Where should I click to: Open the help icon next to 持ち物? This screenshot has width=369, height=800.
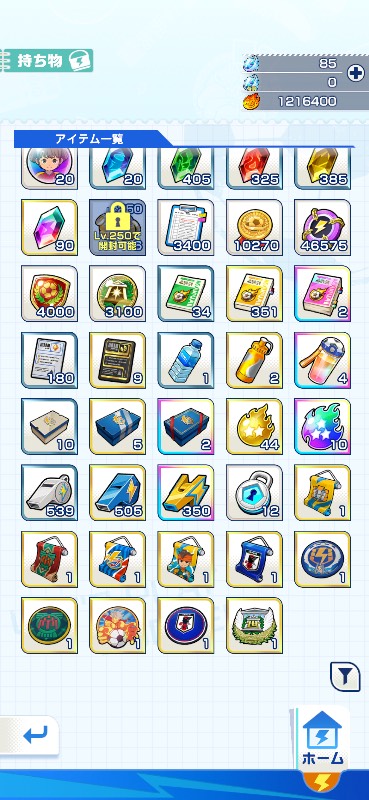tap(80, 61)
